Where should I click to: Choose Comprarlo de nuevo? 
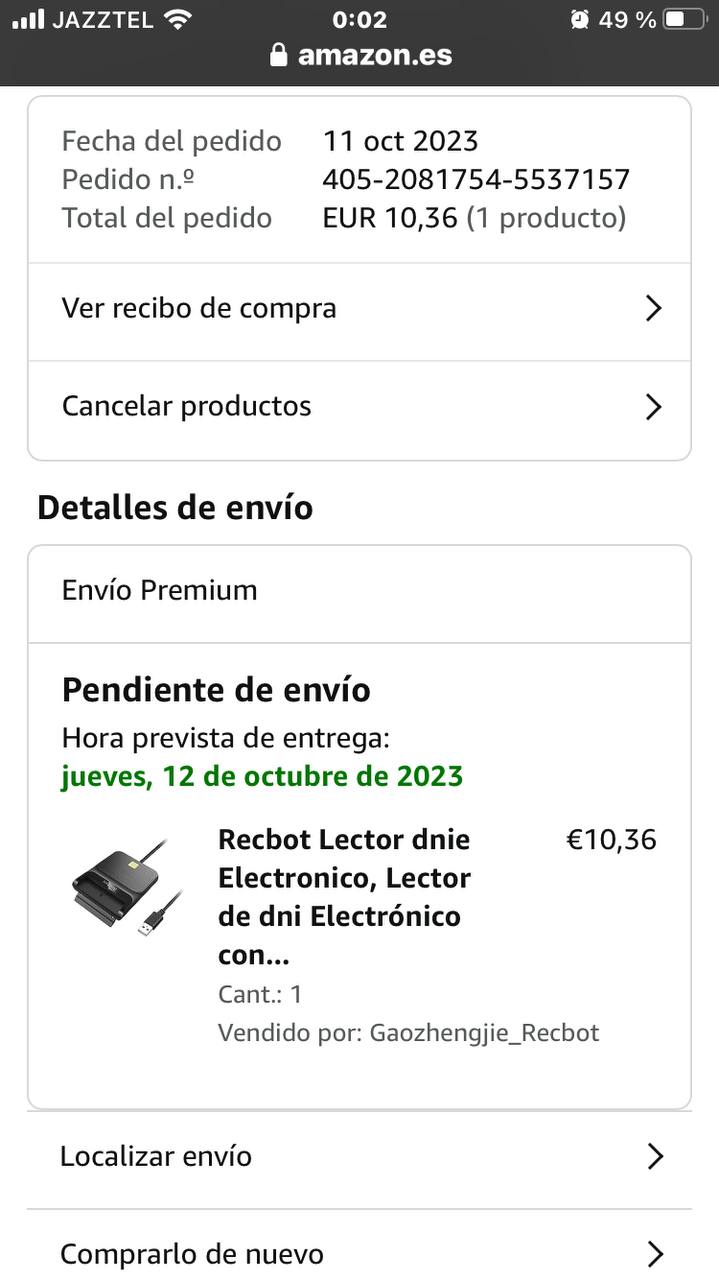tap(358, 1254)
